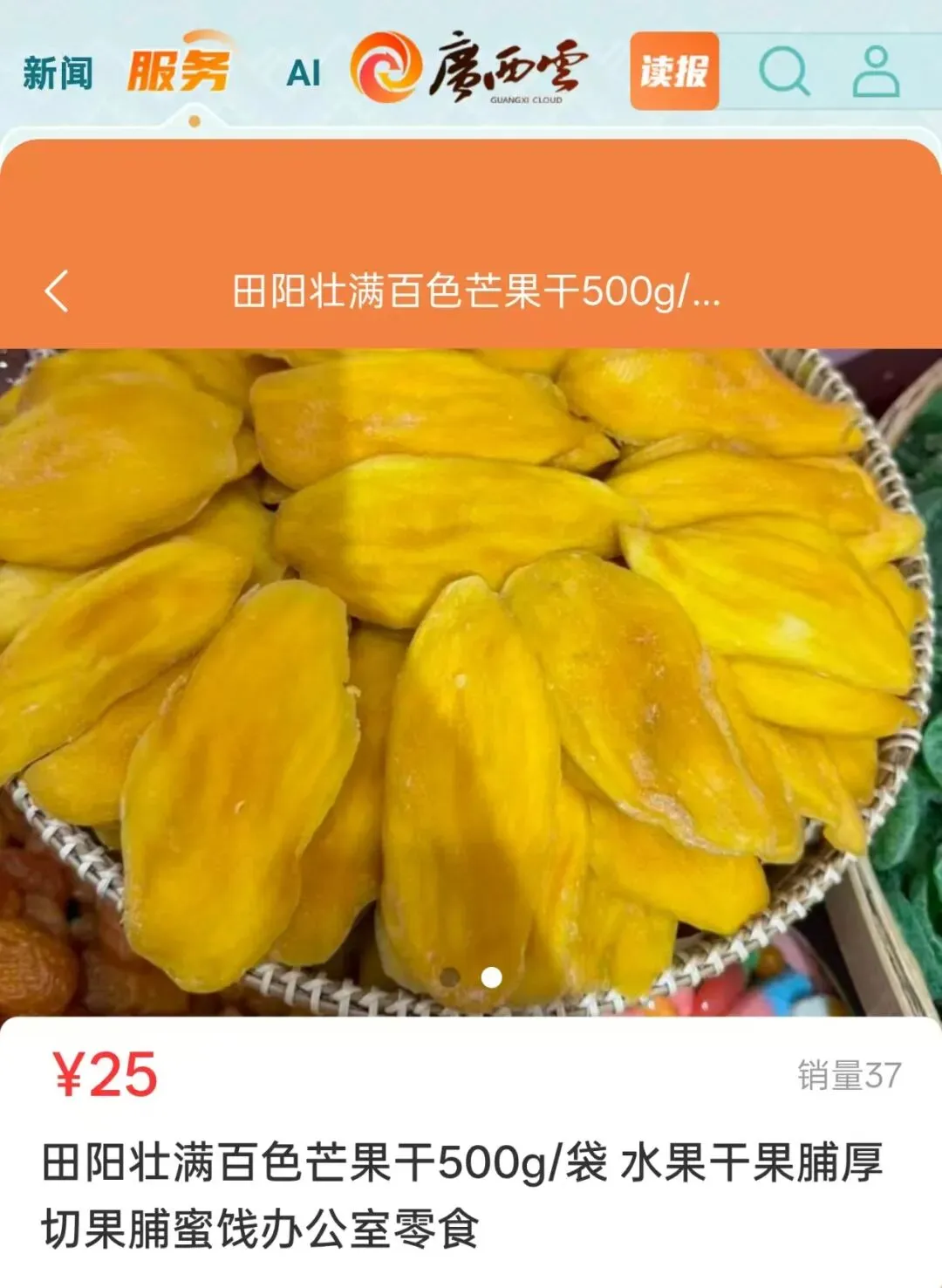
Task: Go back with the arrow icon
Action: [x=57, y=291]
